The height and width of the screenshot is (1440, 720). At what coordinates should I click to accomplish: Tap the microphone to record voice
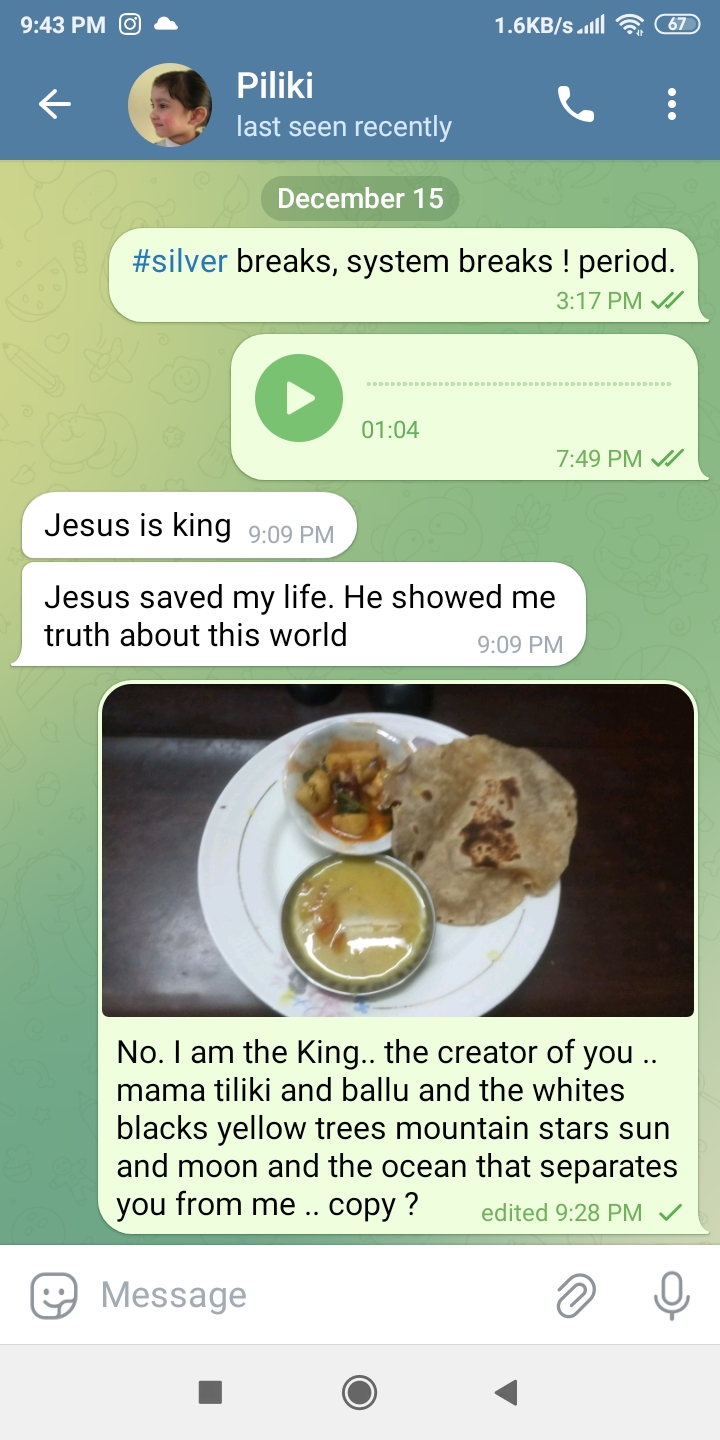pos(671,1295)
